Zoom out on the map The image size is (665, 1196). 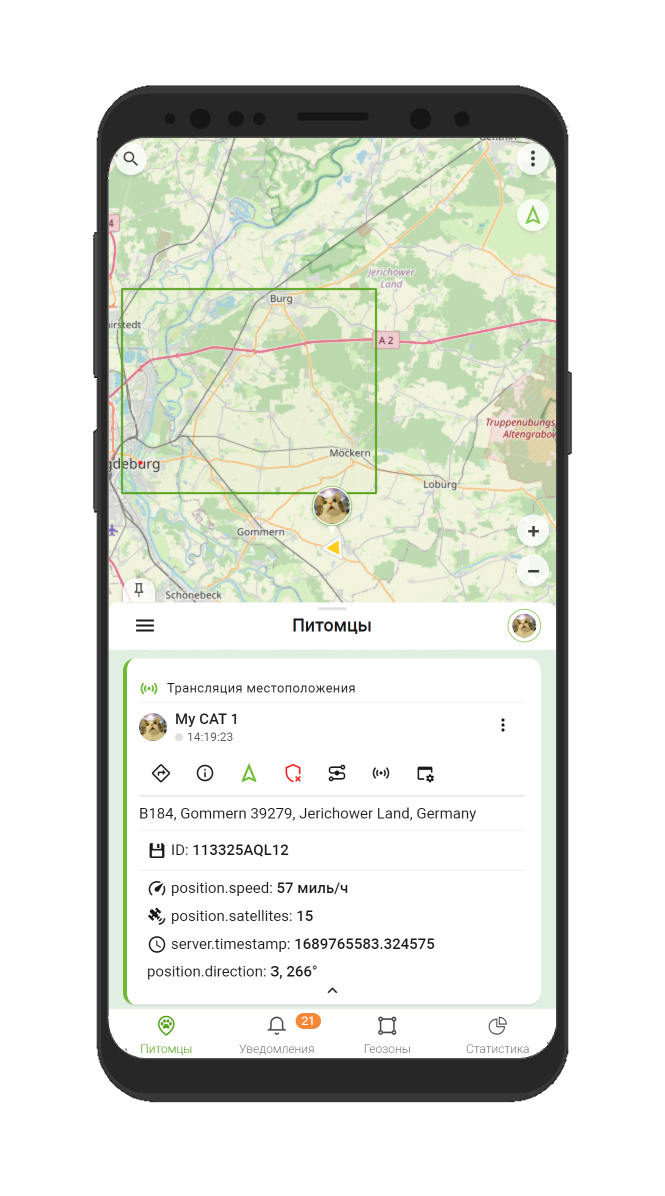(533, 572)
